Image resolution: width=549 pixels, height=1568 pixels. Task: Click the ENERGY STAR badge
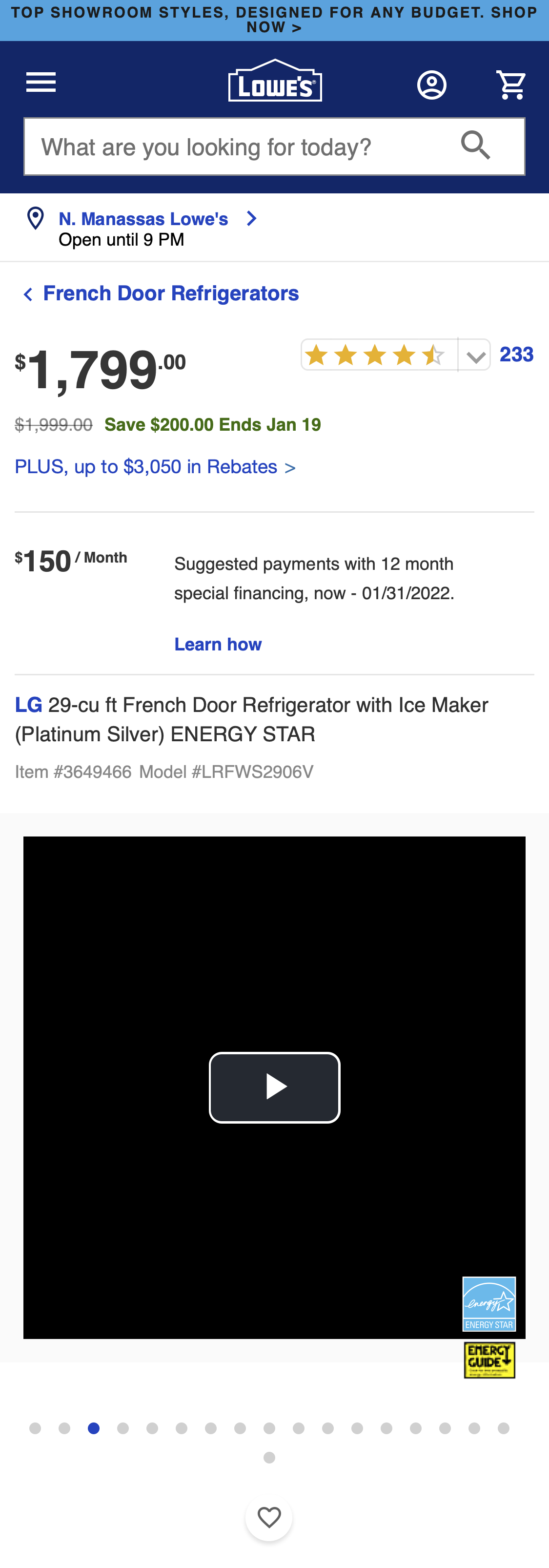[489, 1304]
